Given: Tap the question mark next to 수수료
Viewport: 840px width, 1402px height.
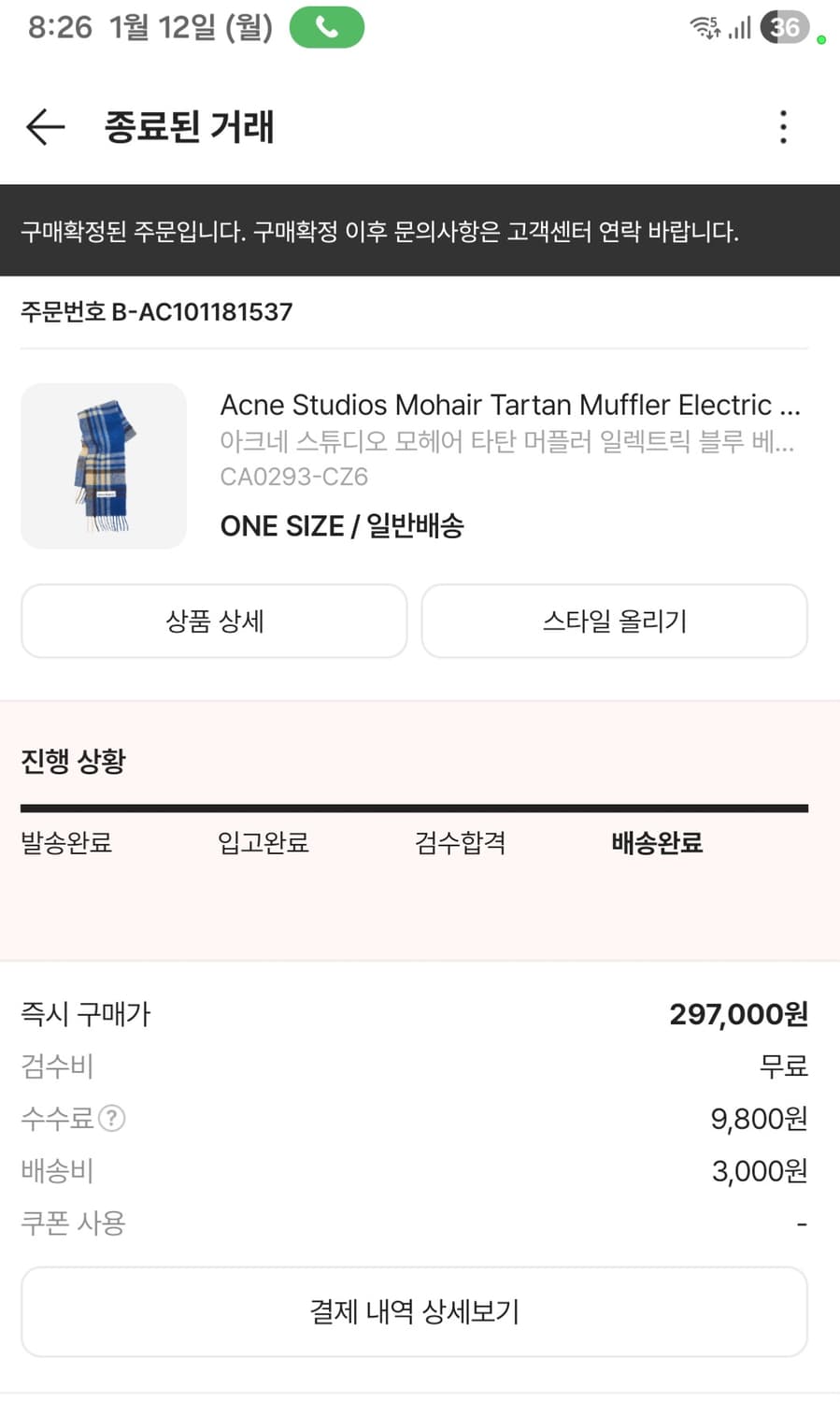Looking at the screenshot, I should (112, 1118).
